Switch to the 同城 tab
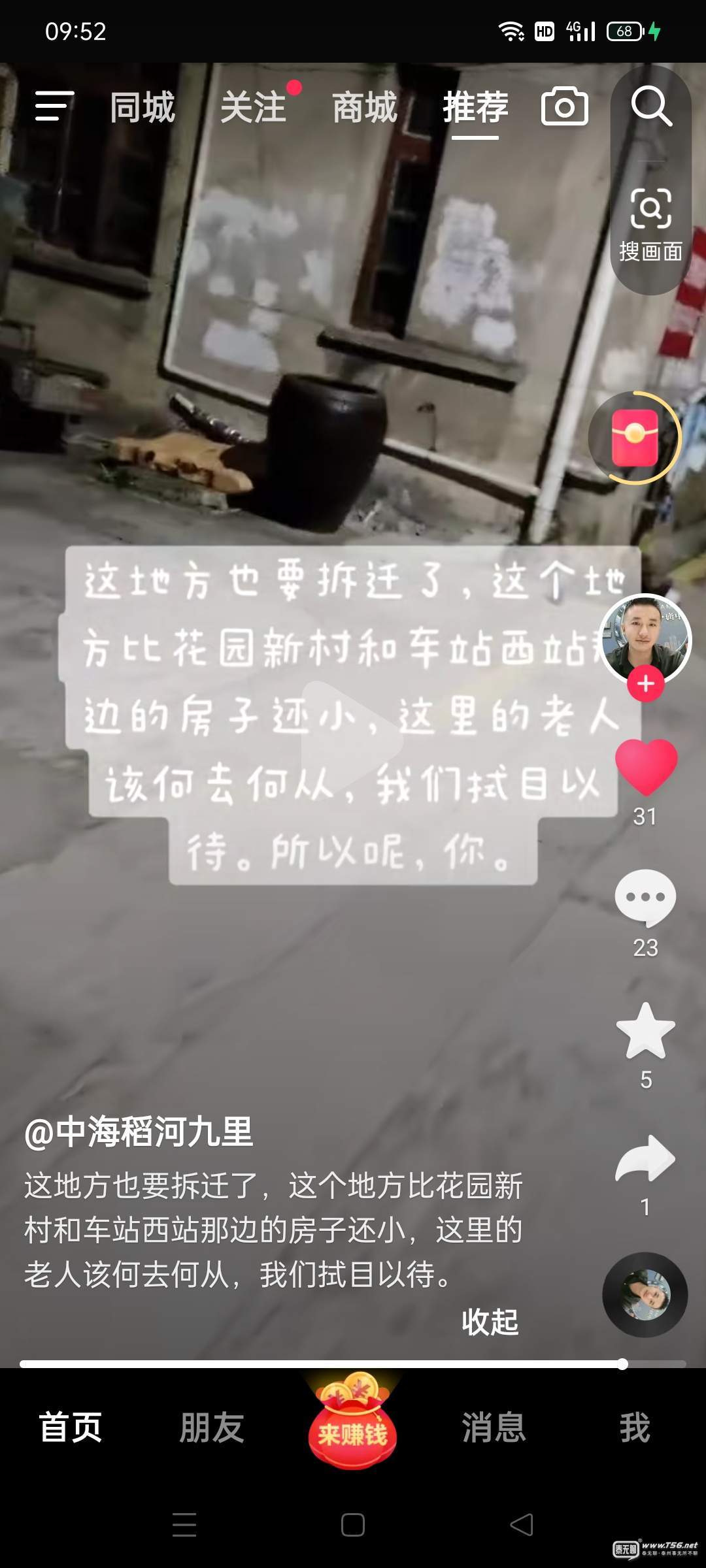Image resolution: width=706 pixels, height=1568 pixels. tap(143, 107)
